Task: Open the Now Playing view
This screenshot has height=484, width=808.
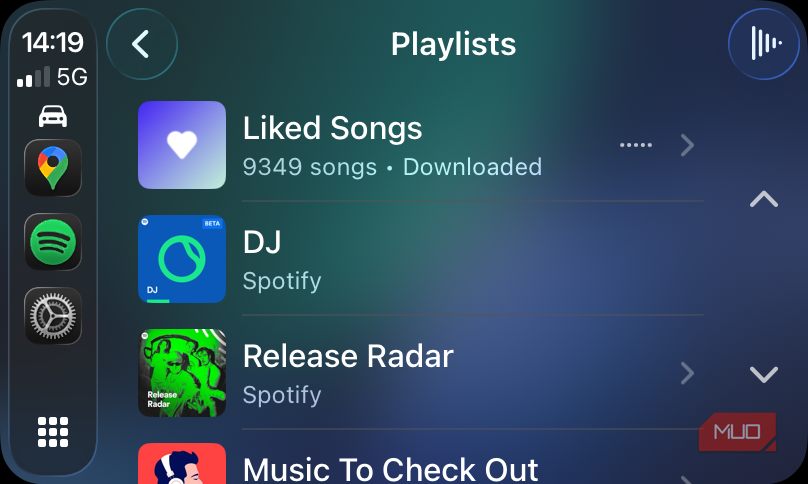Action: click(764, 43)
